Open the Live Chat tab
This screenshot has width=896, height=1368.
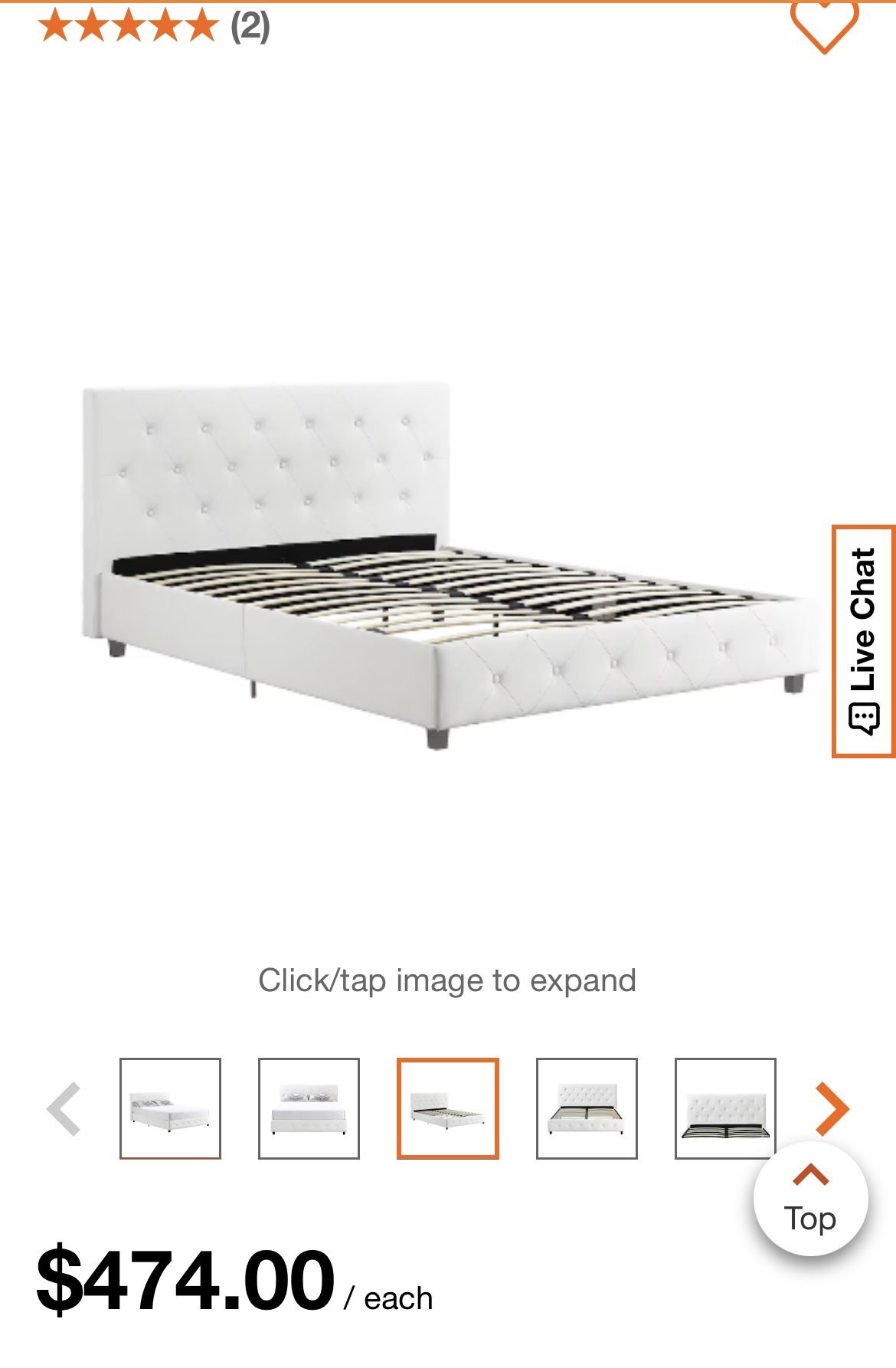click(864, 641)
